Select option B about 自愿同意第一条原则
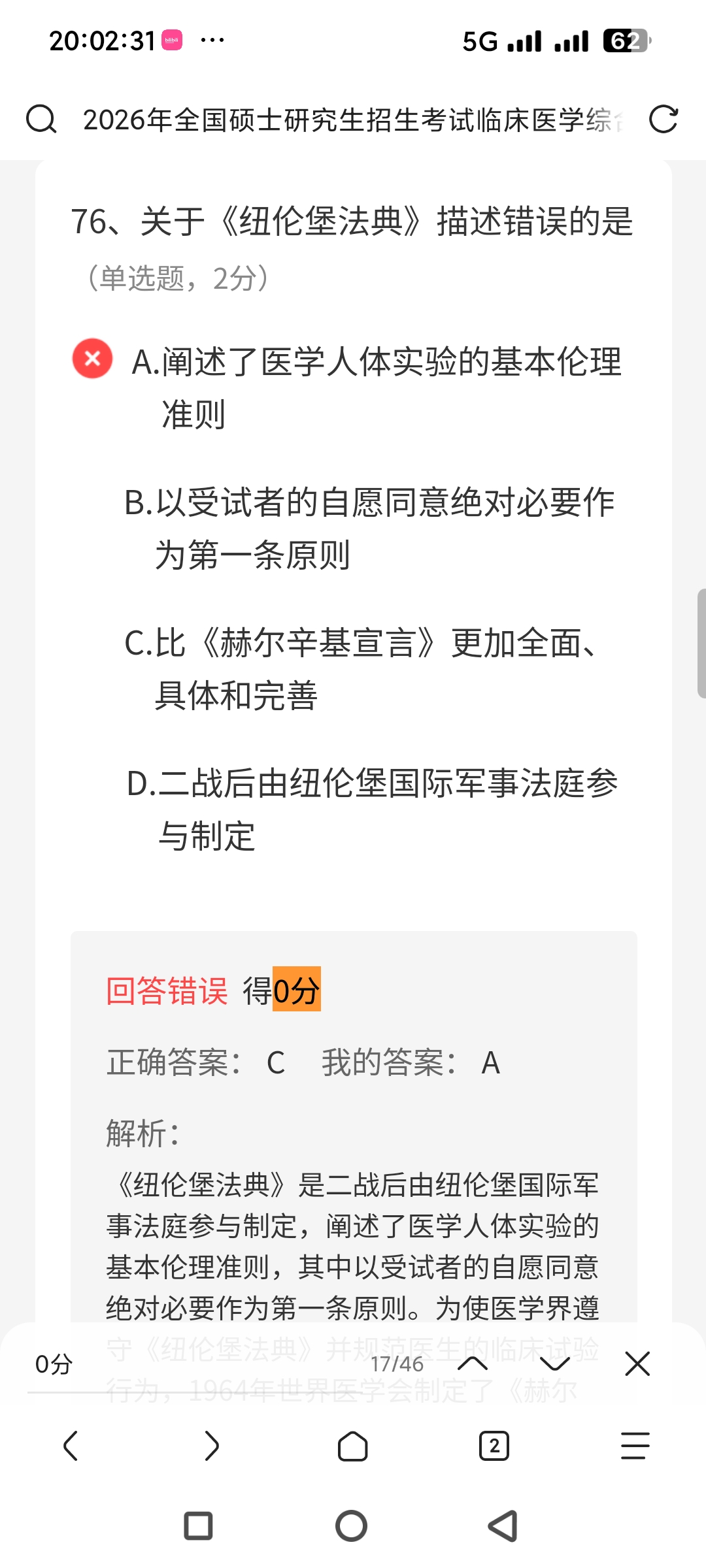This screenshot has height=1568, width=706. click(369, 528)
